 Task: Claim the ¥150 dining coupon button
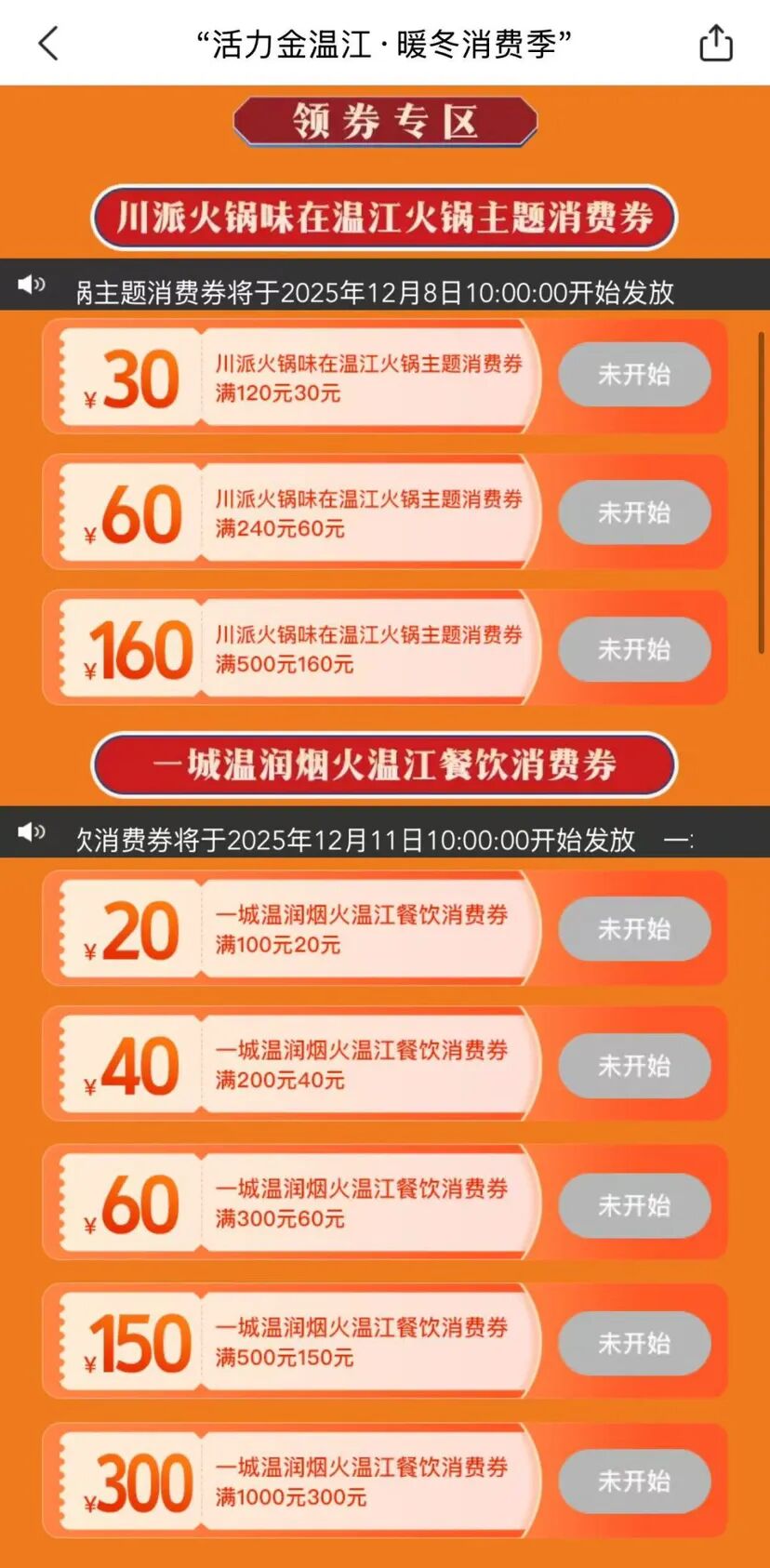click(634, 1342)
